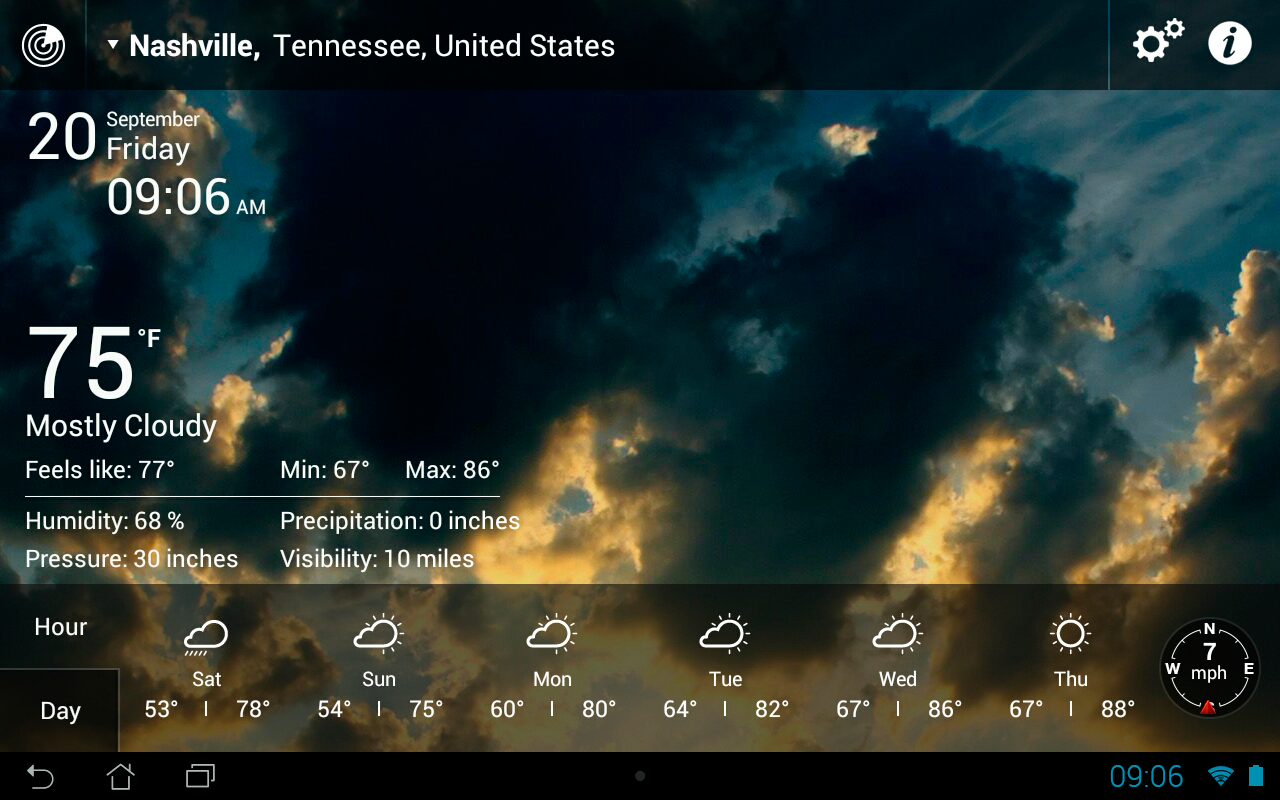Tap the wind compass showing 7 mph
The height and width of the screenshot is (800, 1280).
coord(1209,668)
